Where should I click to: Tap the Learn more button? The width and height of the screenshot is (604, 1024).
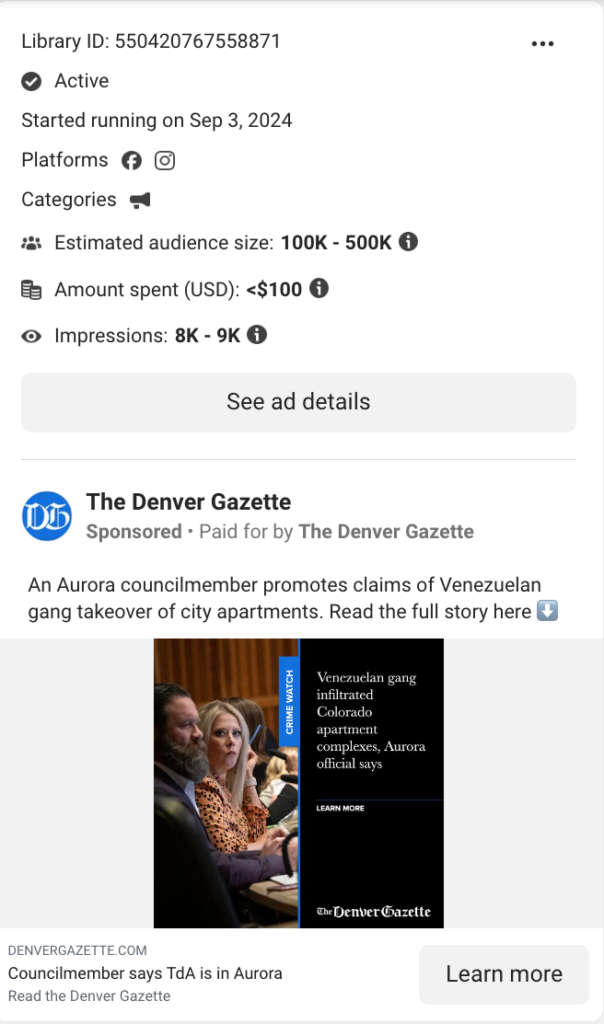pos(503,974)
